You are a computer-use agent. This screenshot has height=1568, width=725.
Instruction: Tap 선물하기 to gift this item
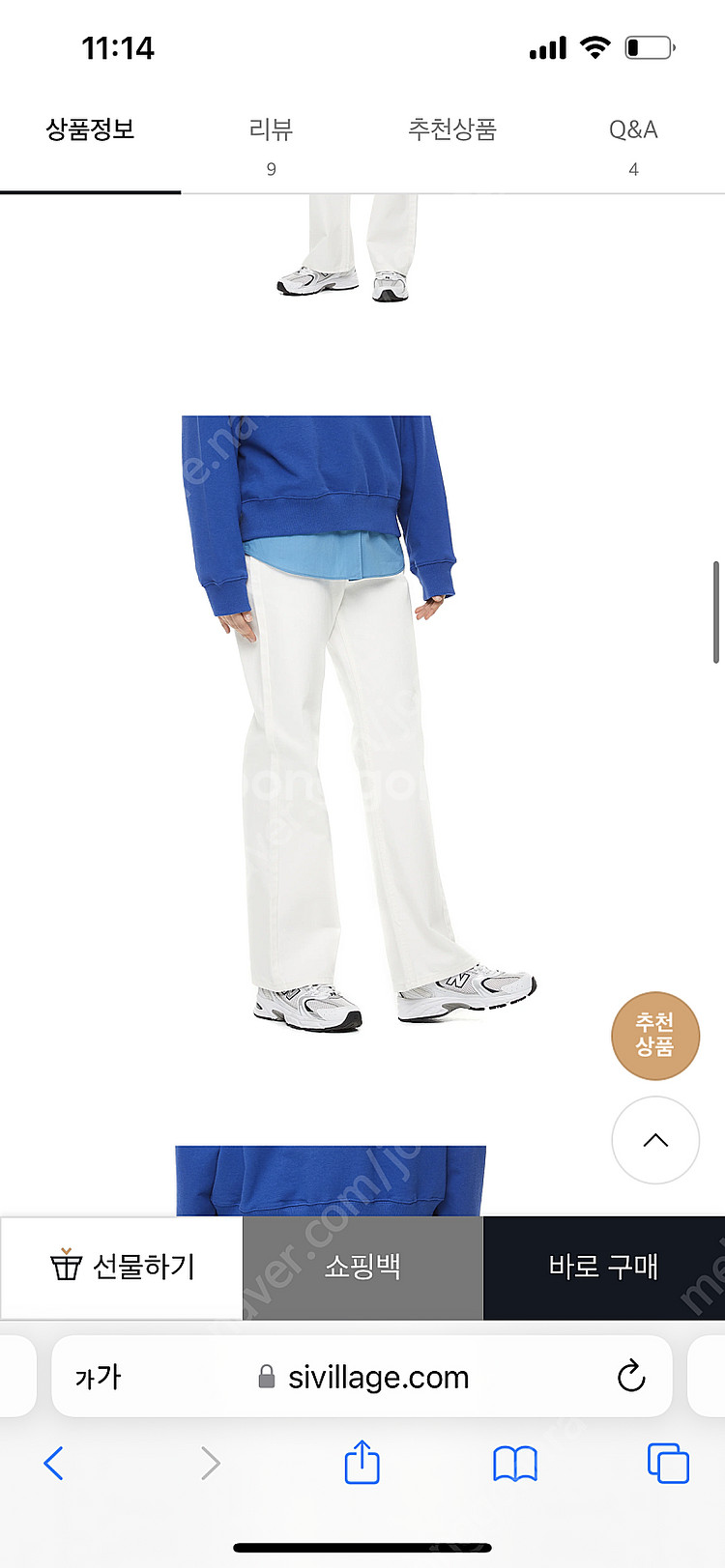122,1267
